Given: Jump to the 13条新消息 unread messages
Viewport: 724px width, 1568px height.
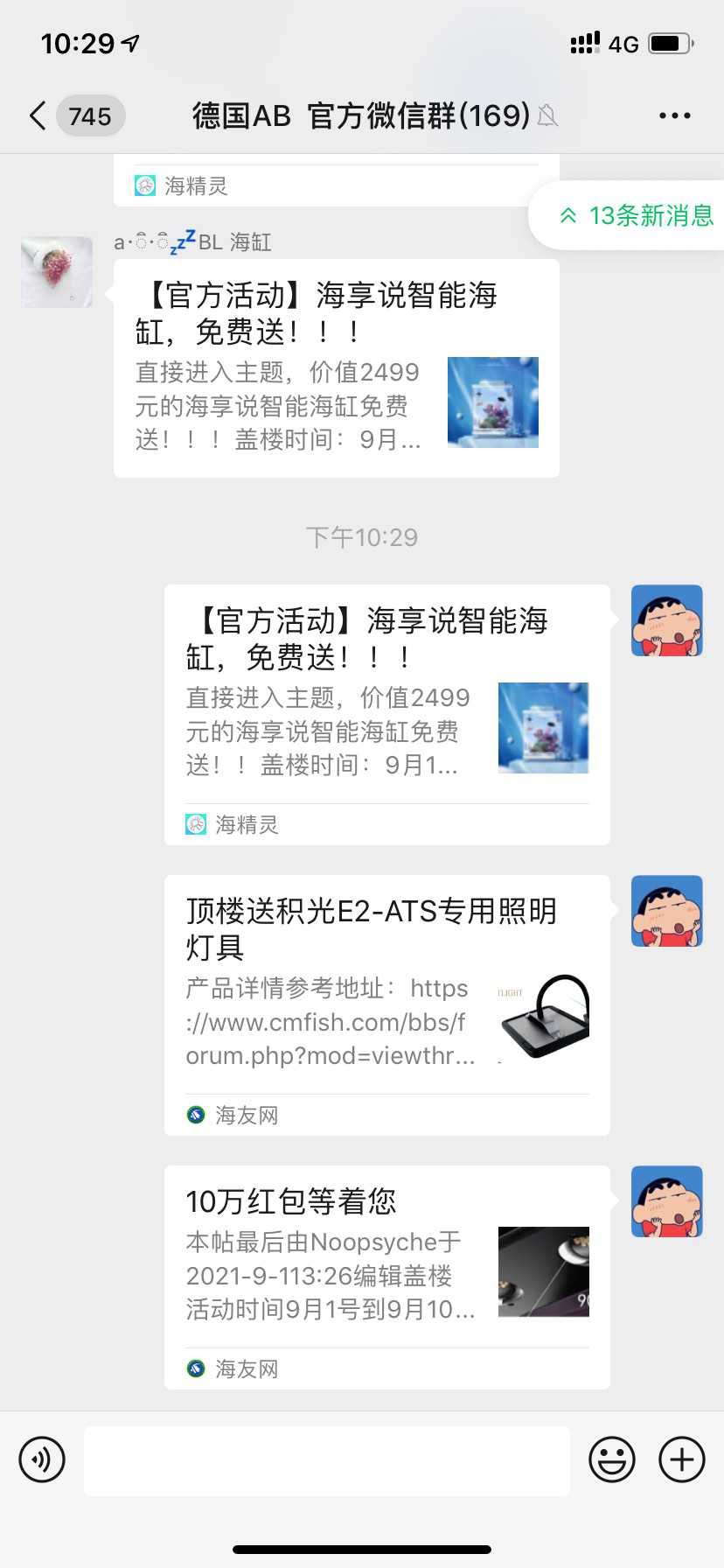Looking at the screenshot, I should 637,215.
